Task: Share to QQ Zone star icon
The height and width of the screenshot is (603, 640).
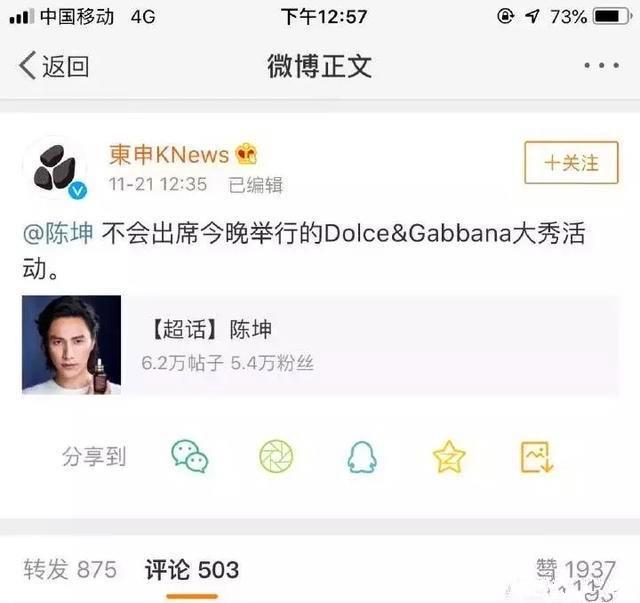Action: click(x=449, y=456)
